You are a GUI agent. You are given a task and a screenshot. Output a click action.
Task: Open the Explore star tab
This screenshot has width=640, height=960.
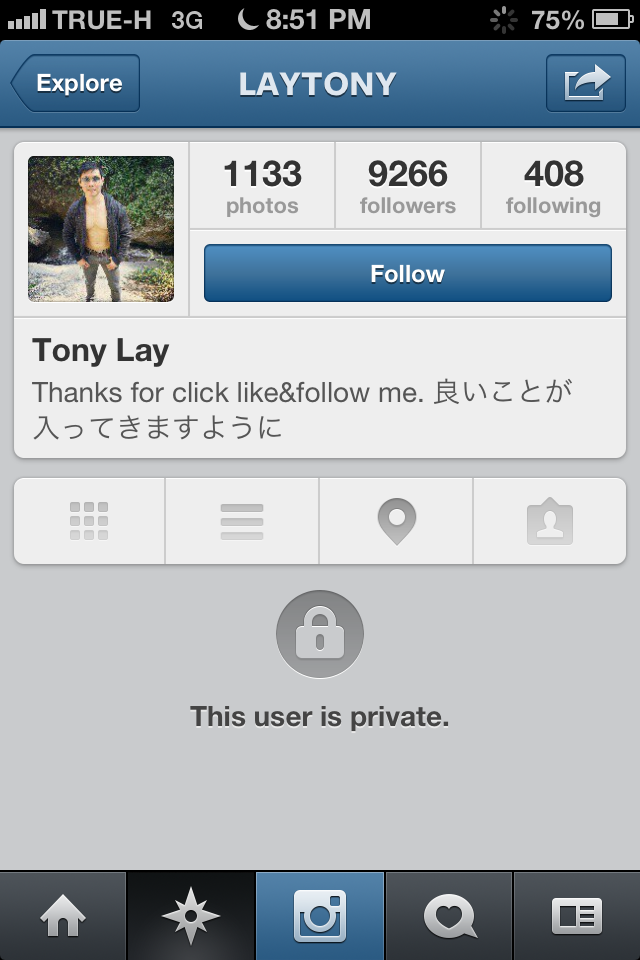pos(191,916)
